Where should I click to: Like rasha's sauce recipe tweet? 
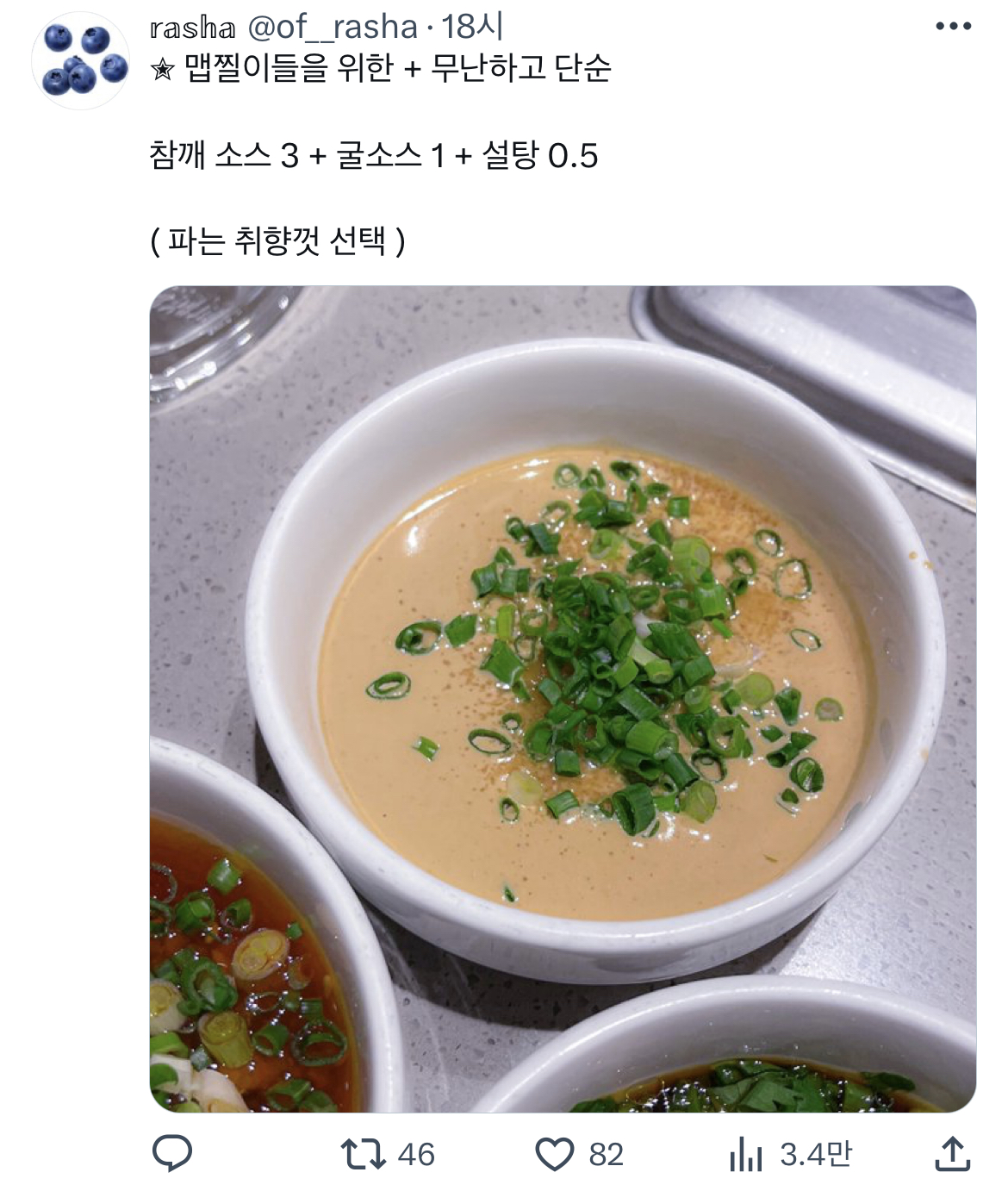(579, 1154)
